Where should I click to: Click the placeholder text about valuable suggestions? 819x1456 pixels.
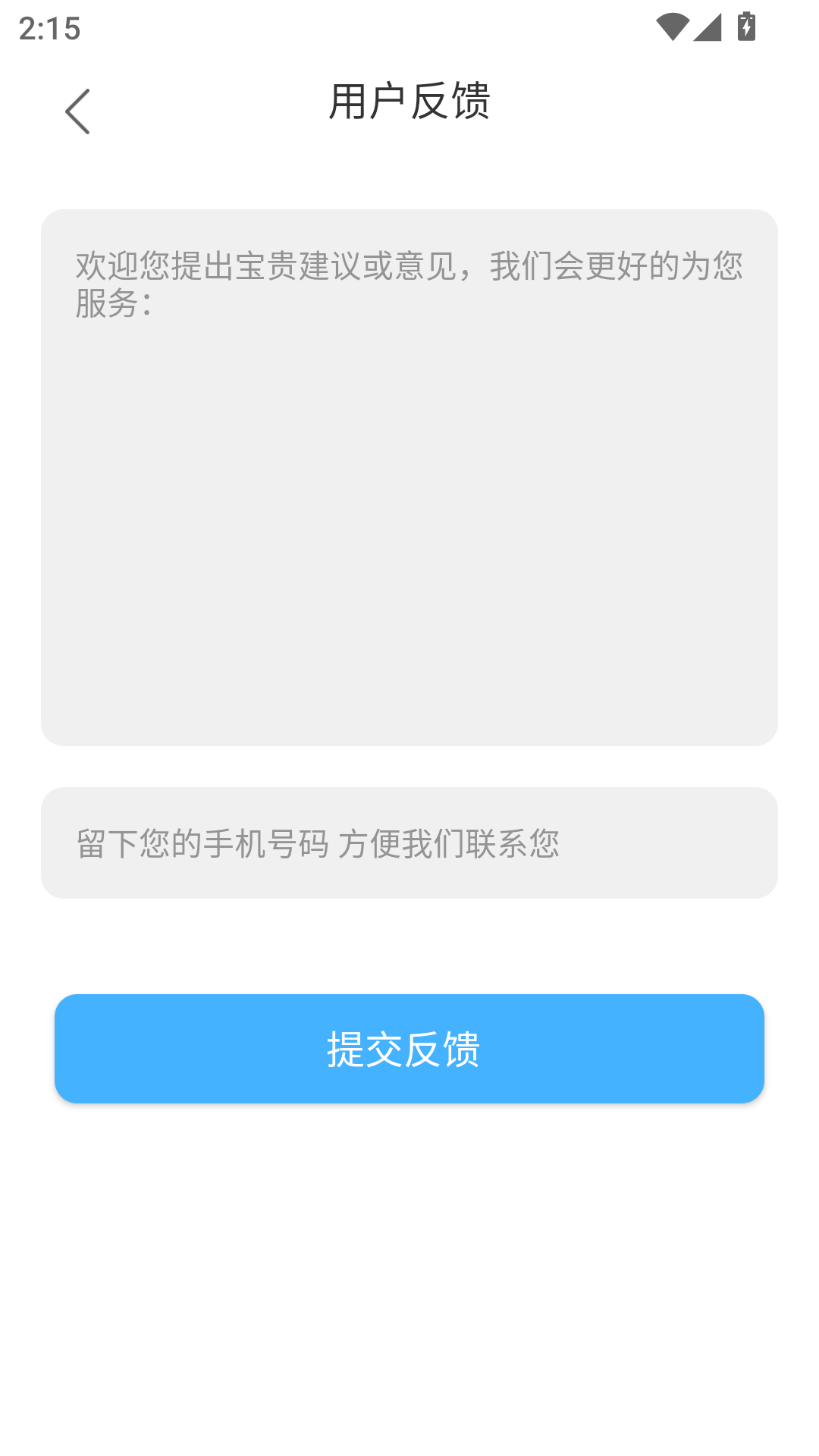409,281
